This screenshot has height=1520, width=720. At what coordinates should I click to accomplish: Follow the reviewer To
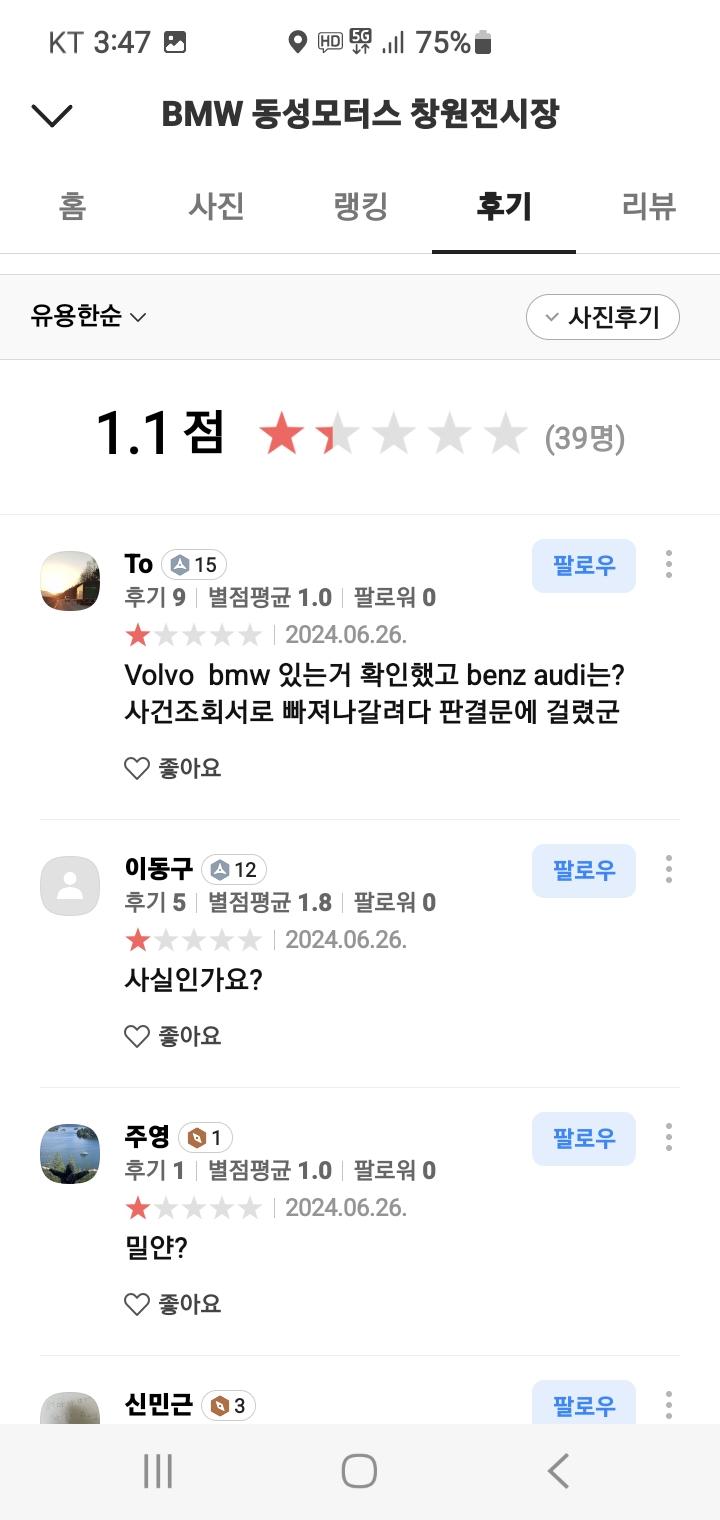(x=583, y=565)
